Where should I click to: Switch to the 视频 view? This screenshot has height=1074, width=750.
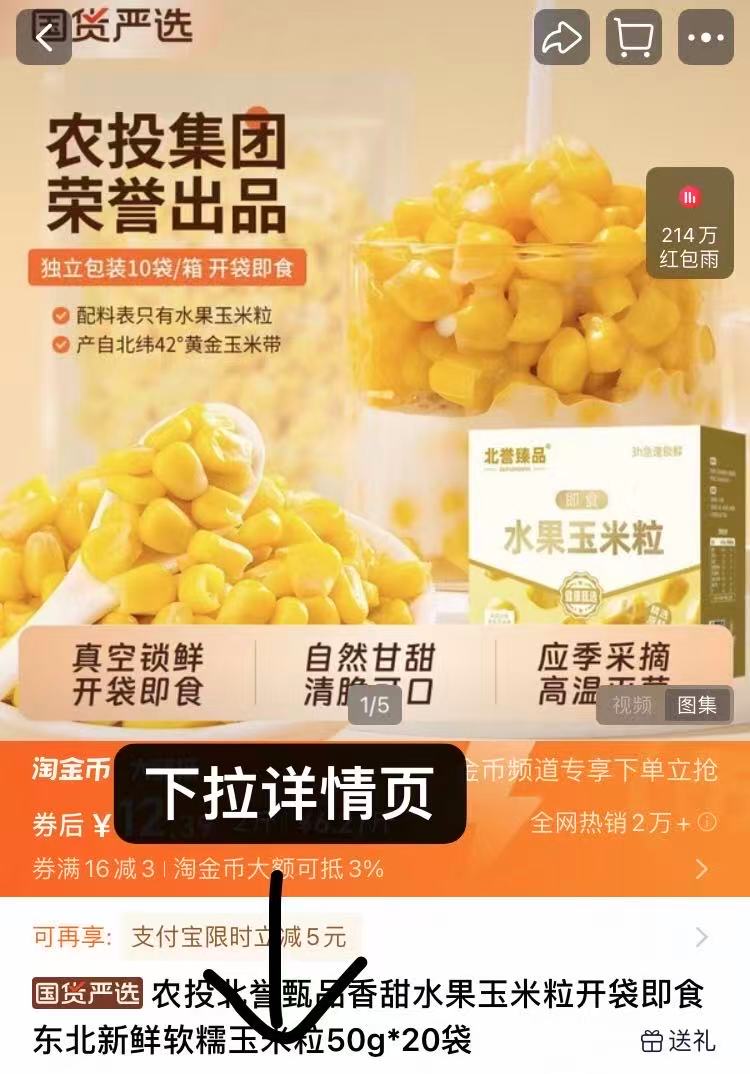click(x=632, y=706)
